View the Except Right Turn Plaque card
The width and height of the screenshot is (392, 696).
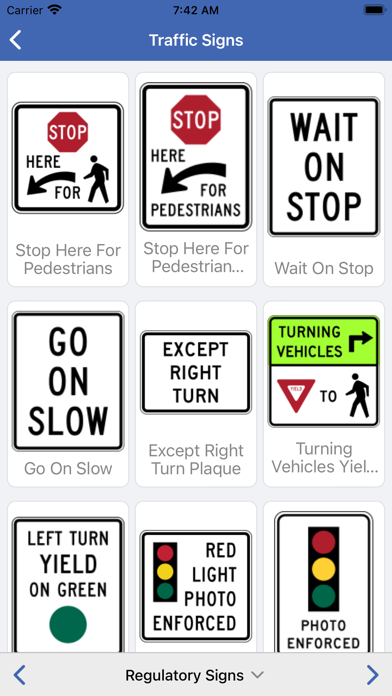coord(196,394)
